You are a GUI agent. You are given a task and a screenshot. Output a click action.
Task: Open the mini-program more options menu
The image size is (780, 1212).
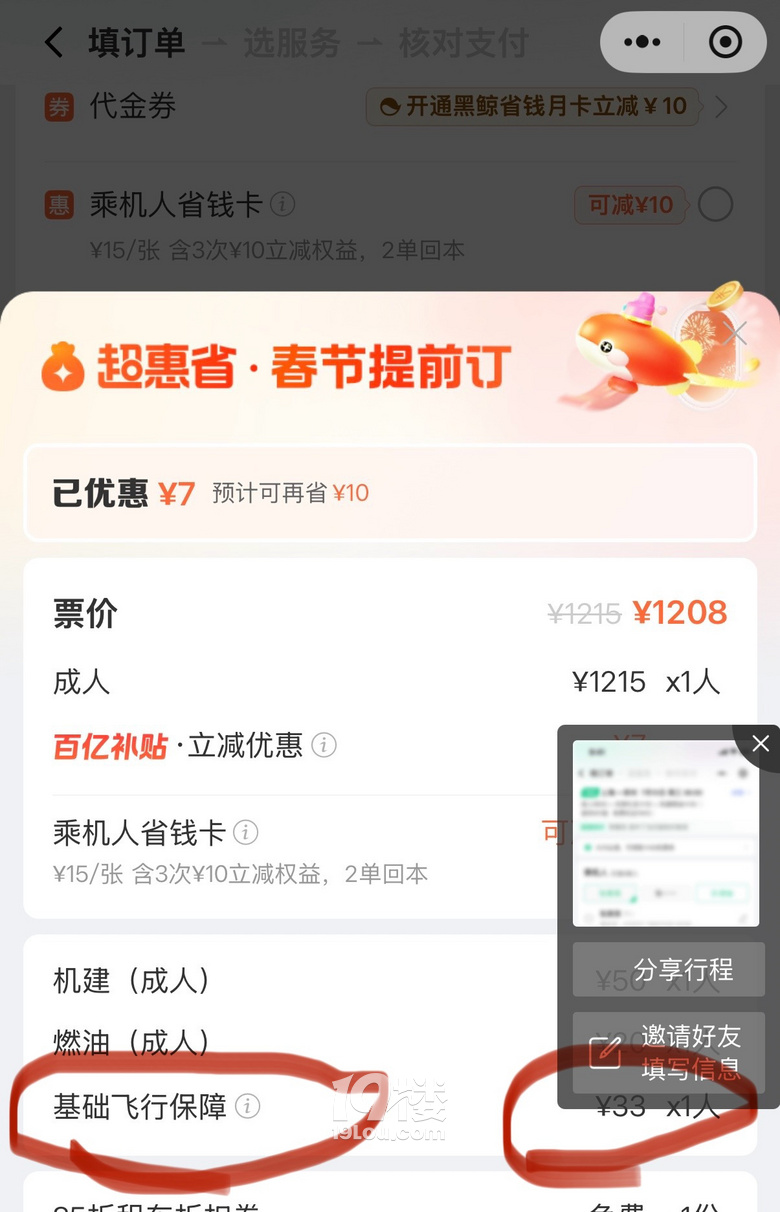click(642, 42)
